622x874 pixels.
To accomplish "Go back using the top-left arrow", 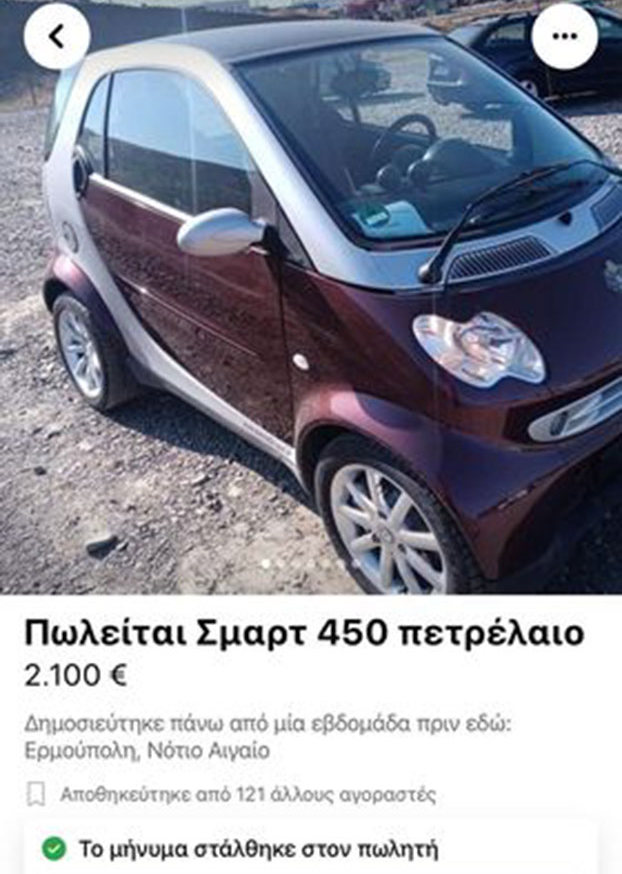I will point(57,37).
